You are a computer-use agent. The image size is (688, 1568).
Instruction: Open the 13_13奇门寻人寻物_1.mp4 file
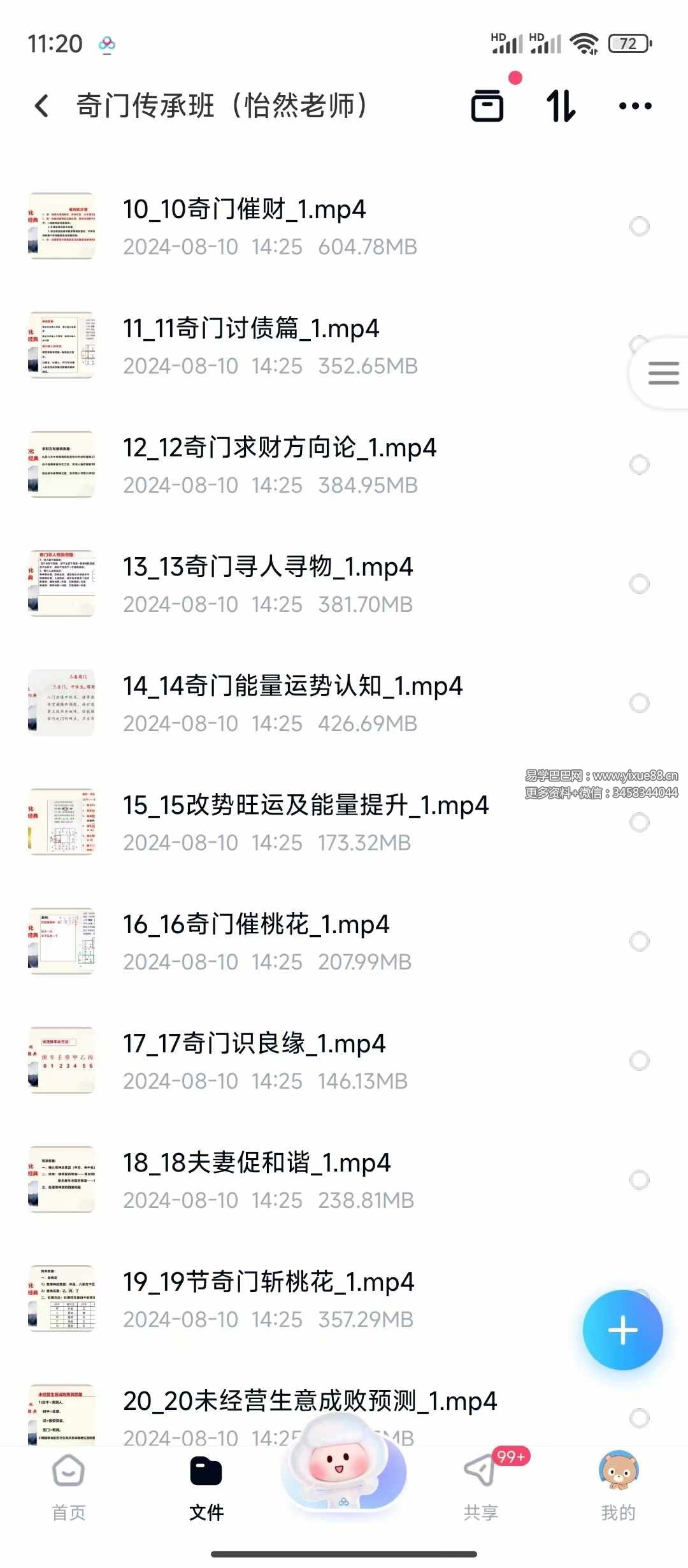tap(268, 567)
